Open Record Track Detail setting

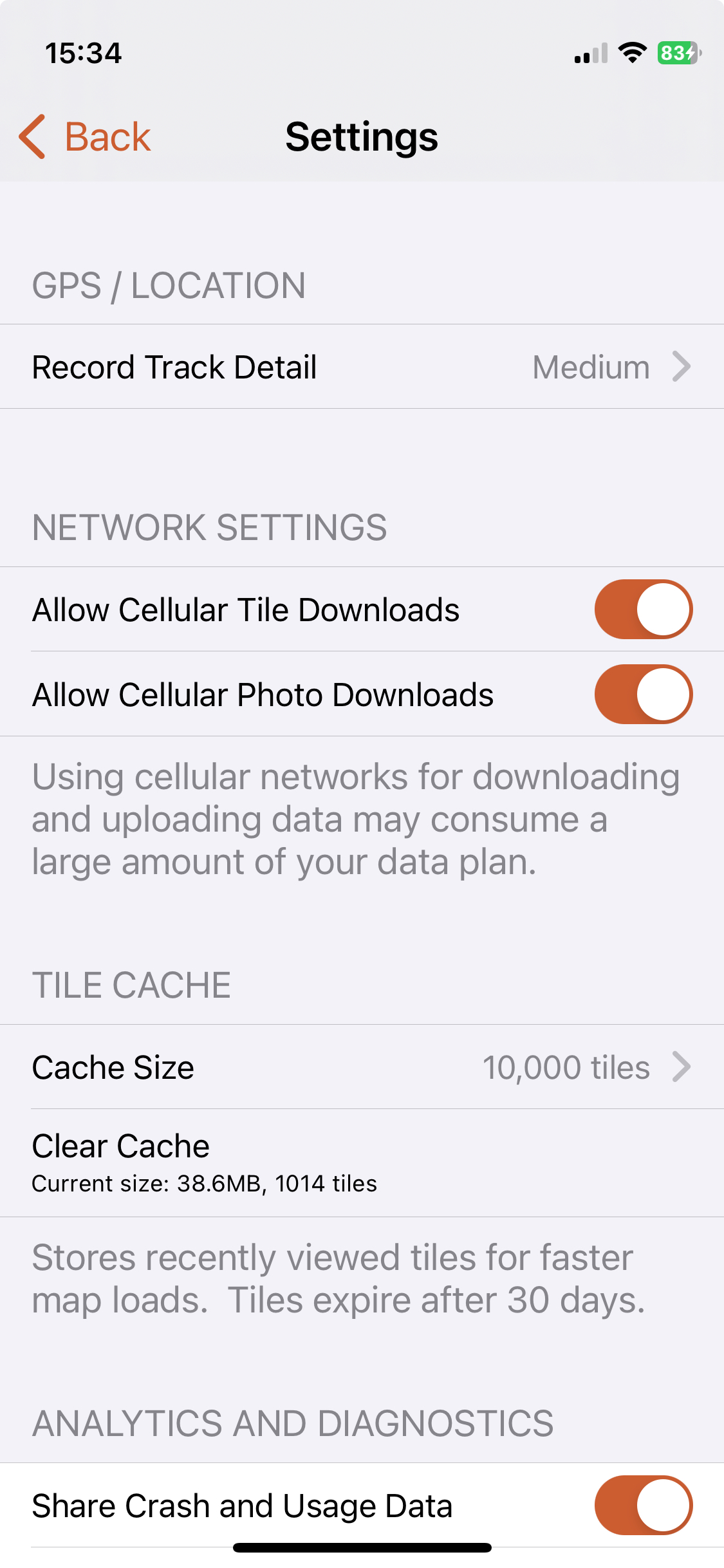pos(362,367)
